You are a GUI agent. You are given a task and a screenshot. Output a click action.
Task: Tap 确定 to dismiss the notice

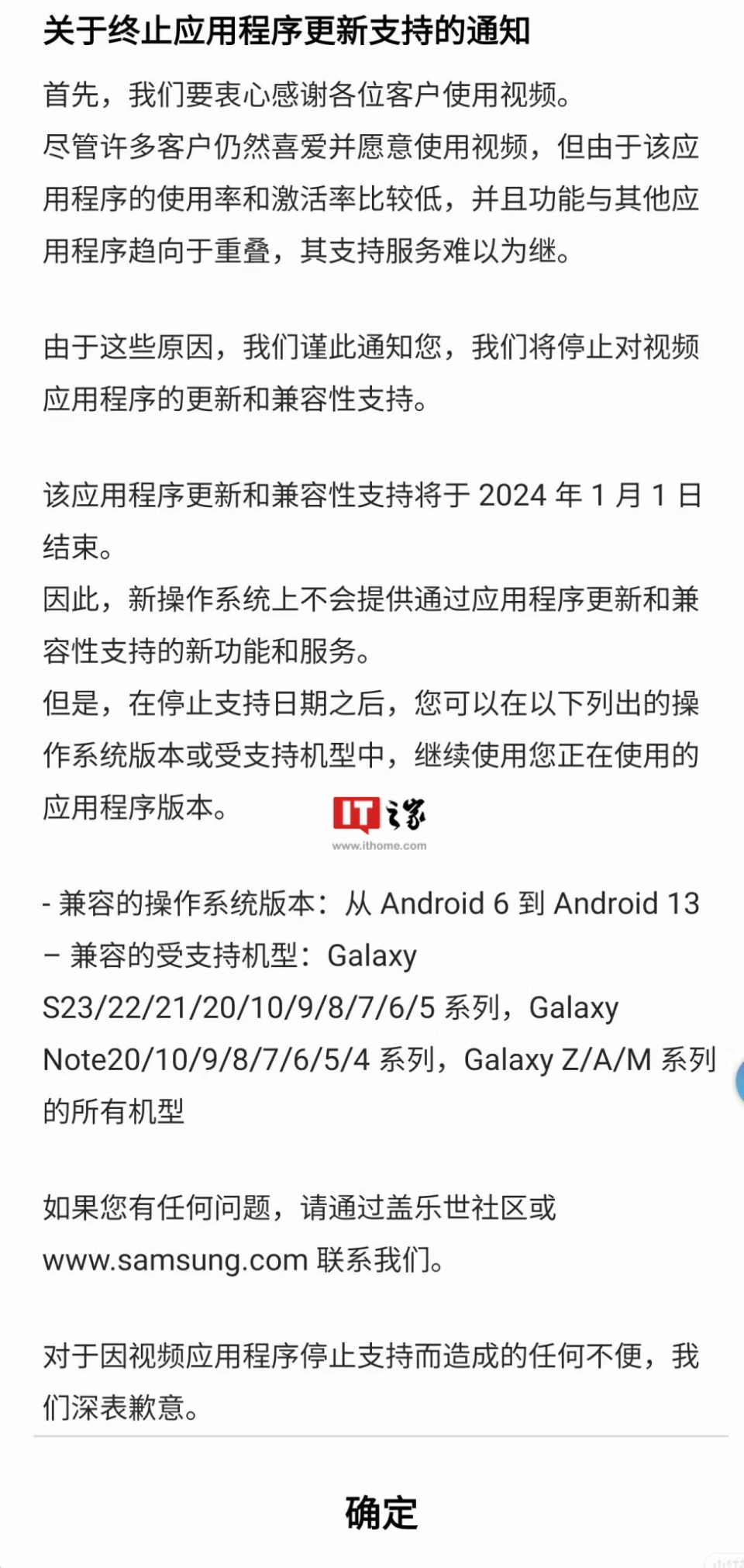click(381, 1513)
